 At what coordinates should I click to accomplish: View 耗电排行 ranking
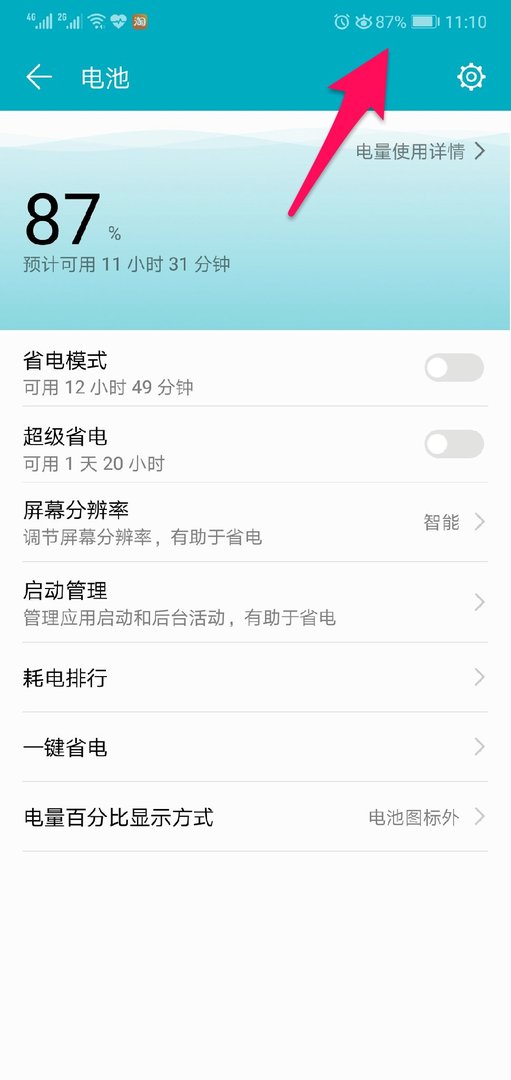point(256,678)
